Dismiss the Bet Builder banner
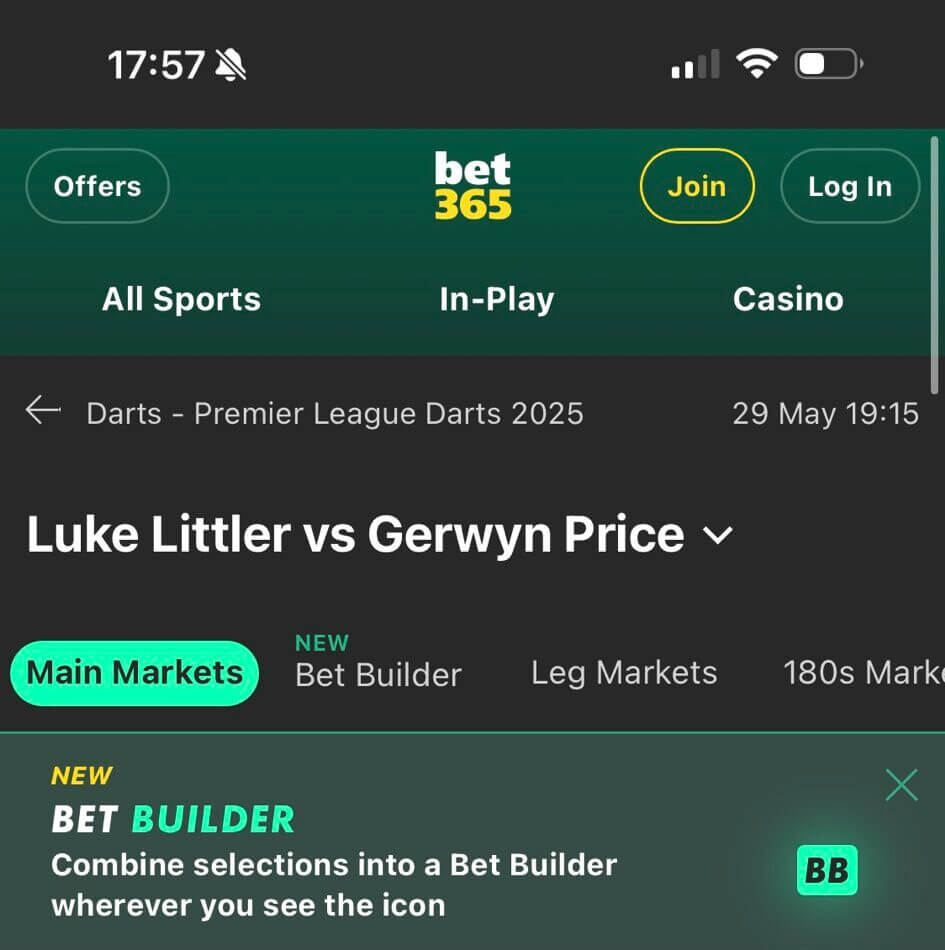 tap(901, 785)
